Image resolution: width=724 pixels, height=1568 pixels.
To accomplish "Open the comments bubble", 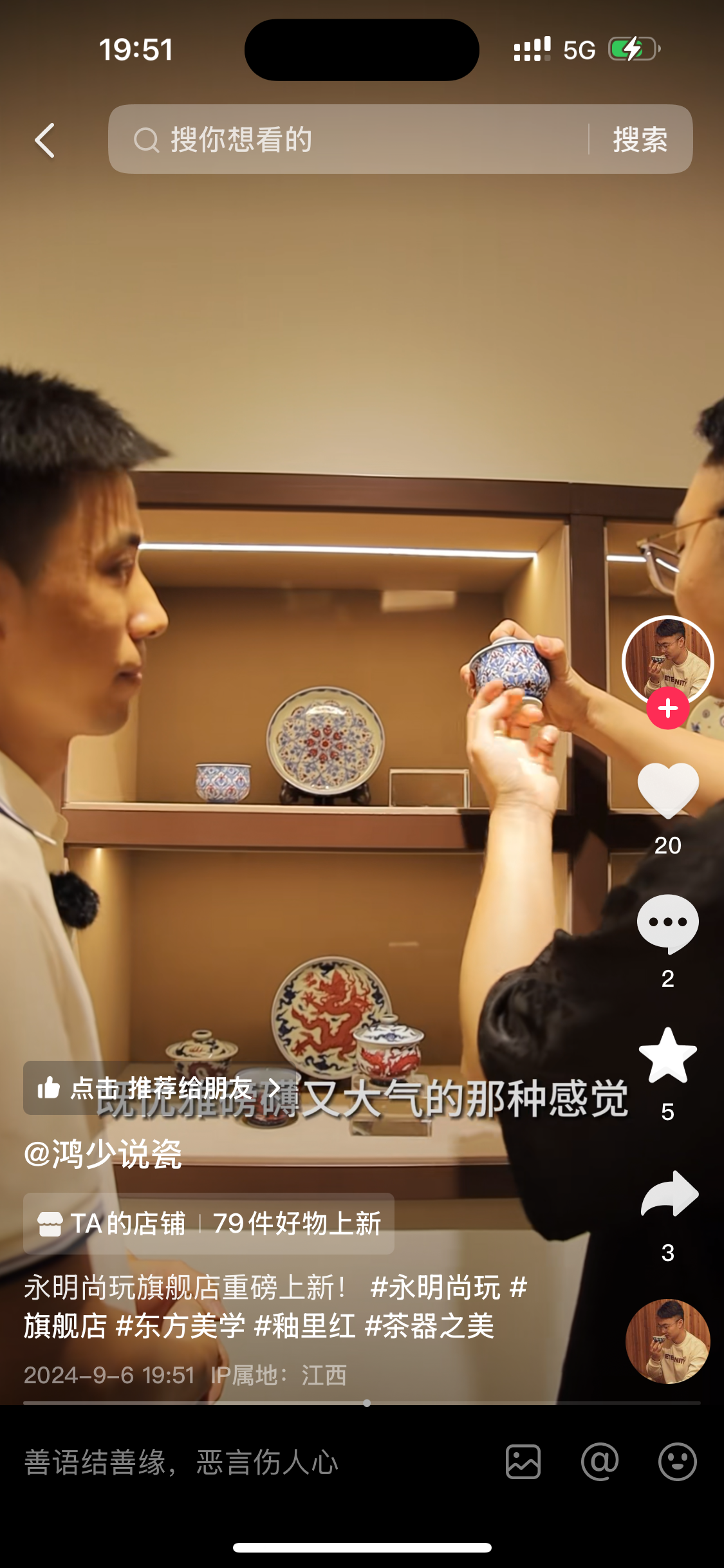I will pos(667,924).
